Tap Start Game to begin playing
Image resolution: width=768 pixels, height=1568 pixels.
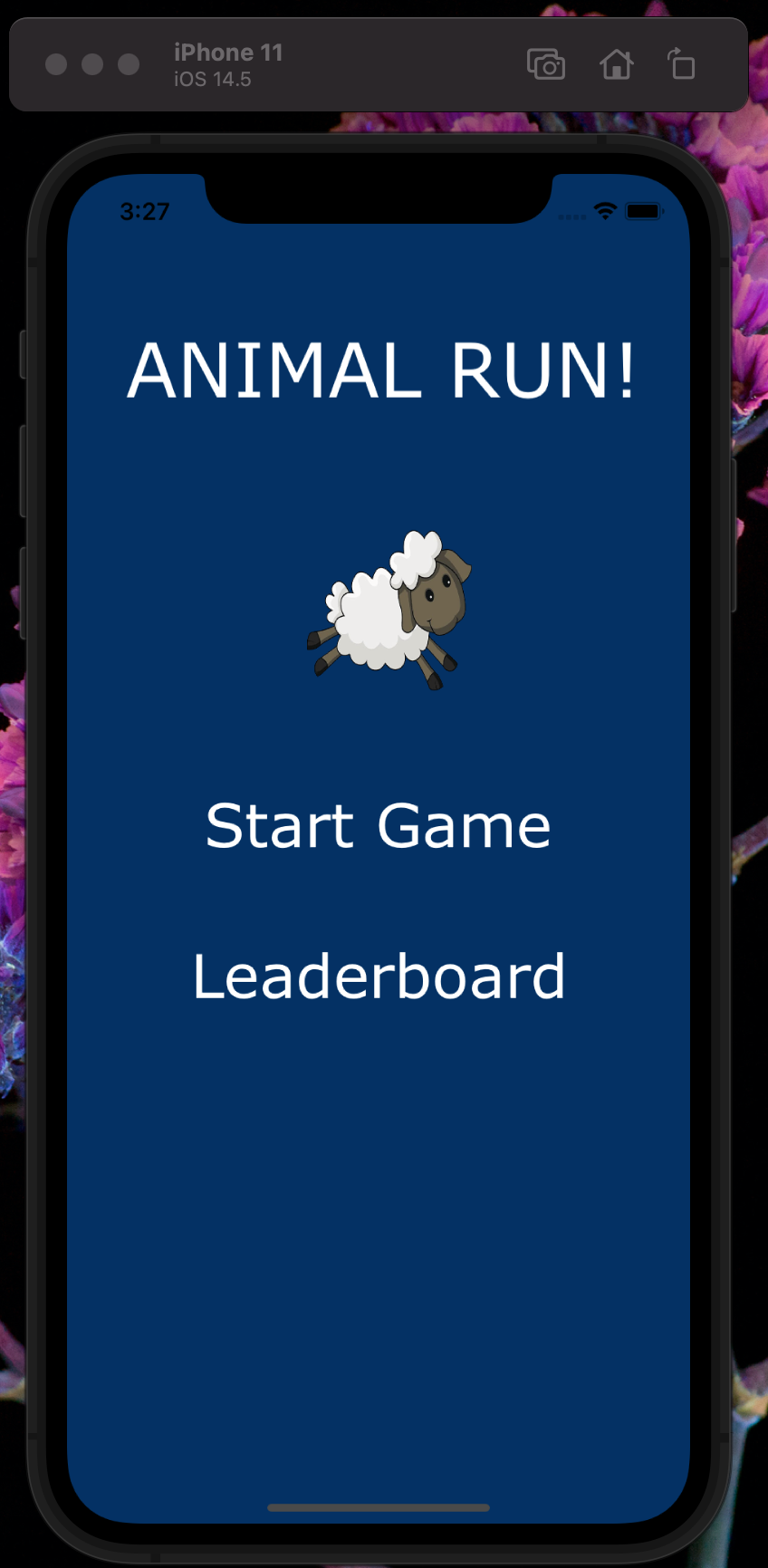click(x=378, y=825)
